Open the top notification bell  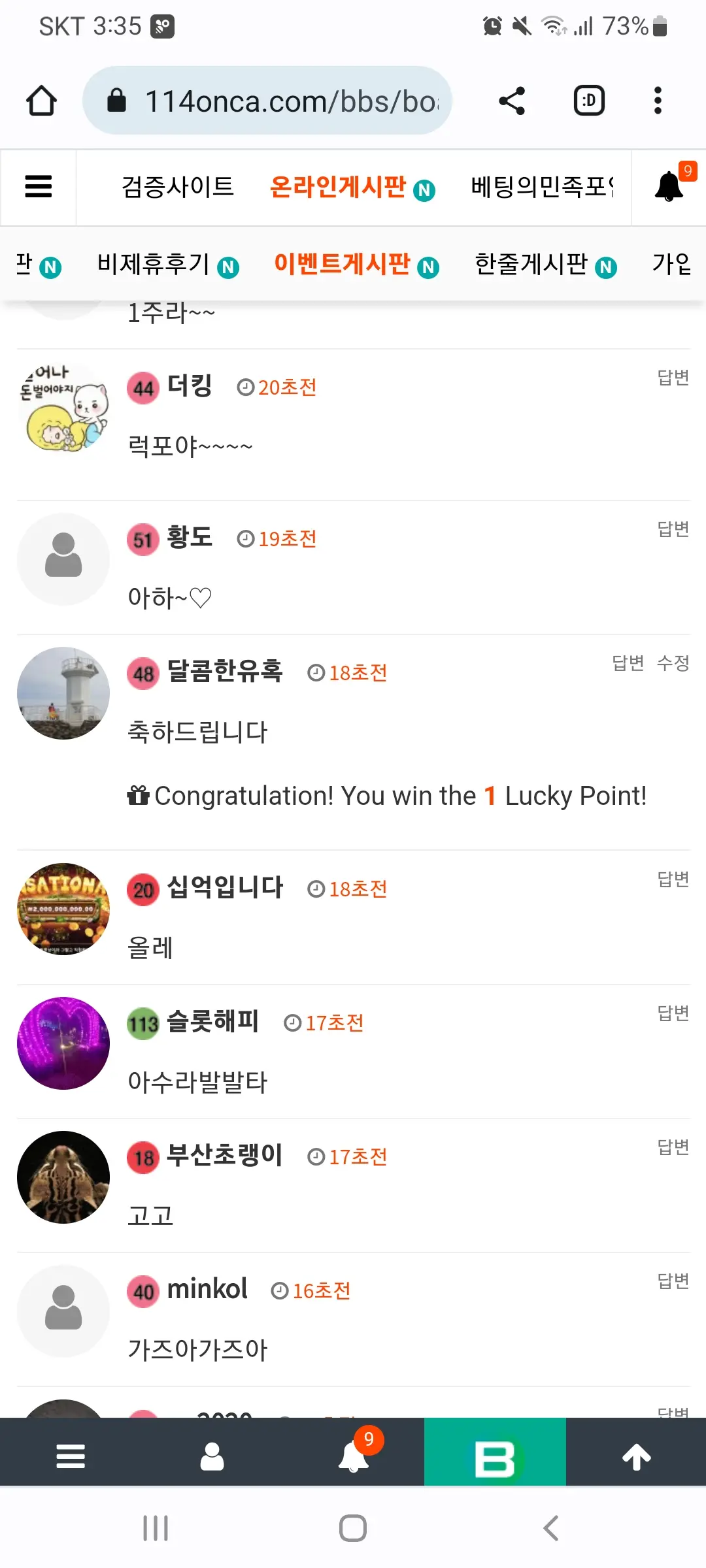tap(670, 186)
